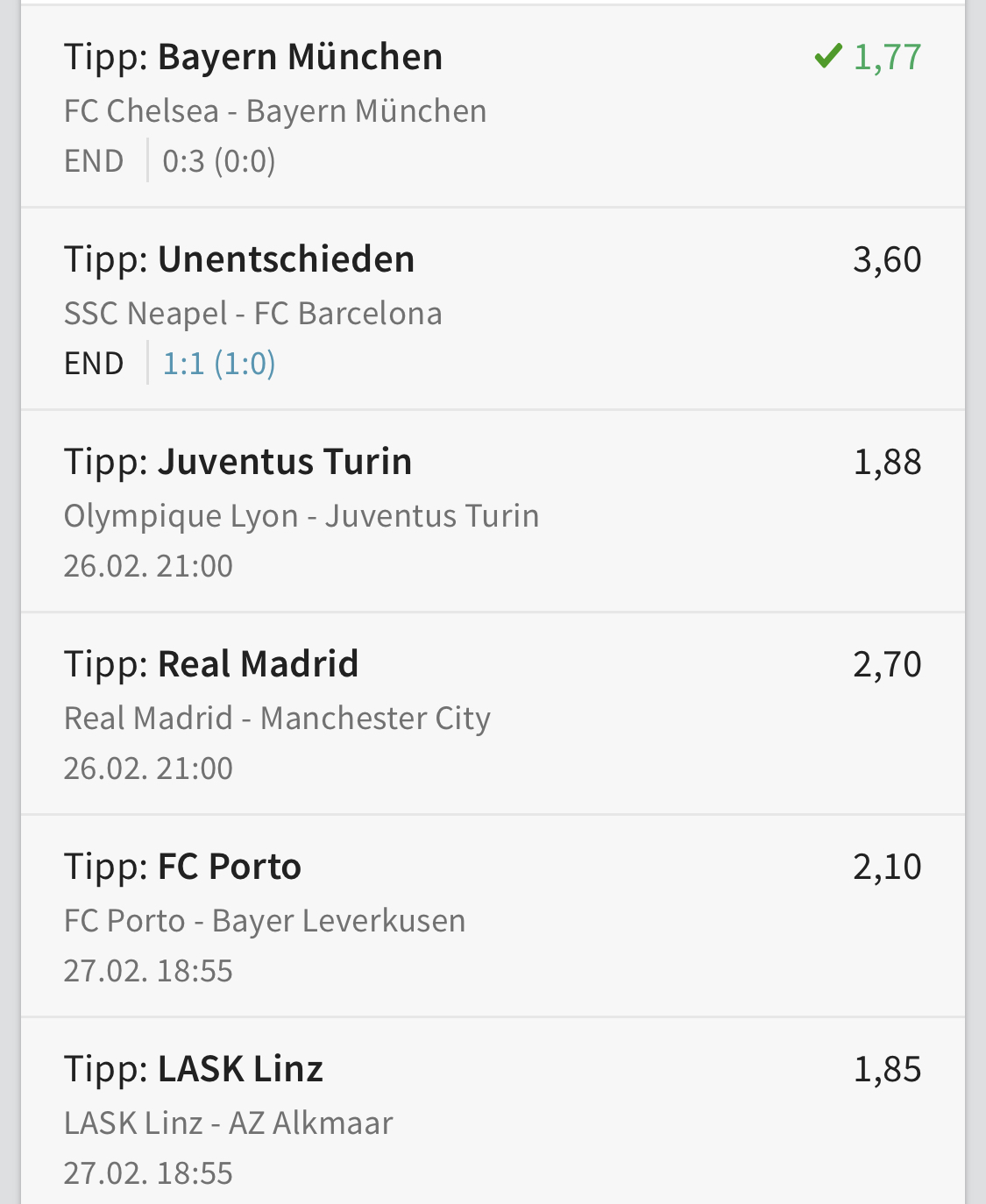
Task: Open the SSC Neapel - FC Barcelona bet
Action: pyautogui.click(x=491, y=311)
